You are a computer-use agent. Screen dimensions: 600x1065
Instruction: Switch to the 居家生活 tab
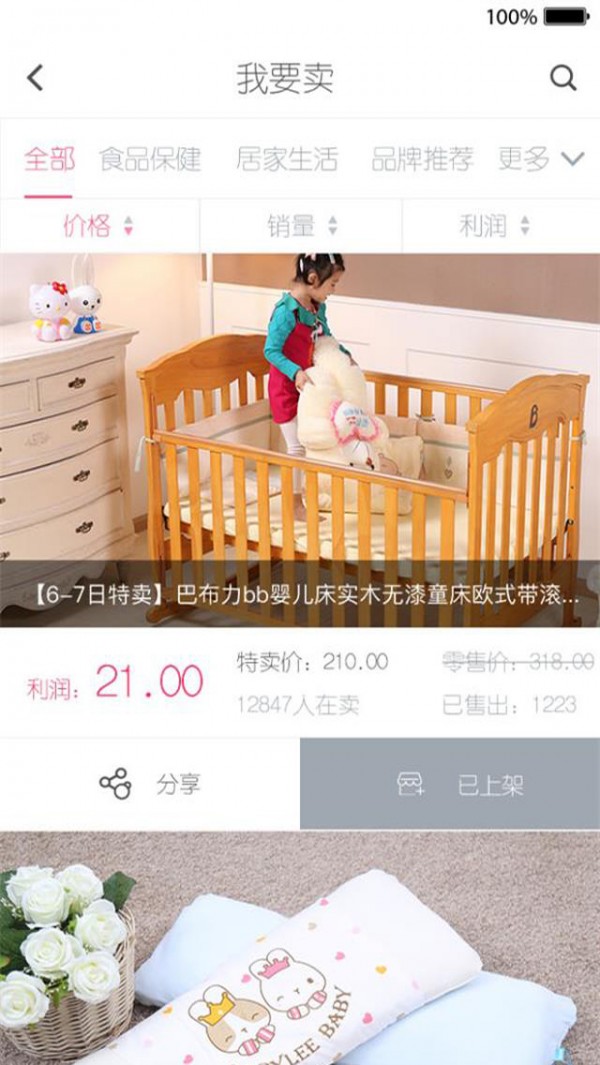[x=287, y=159]
